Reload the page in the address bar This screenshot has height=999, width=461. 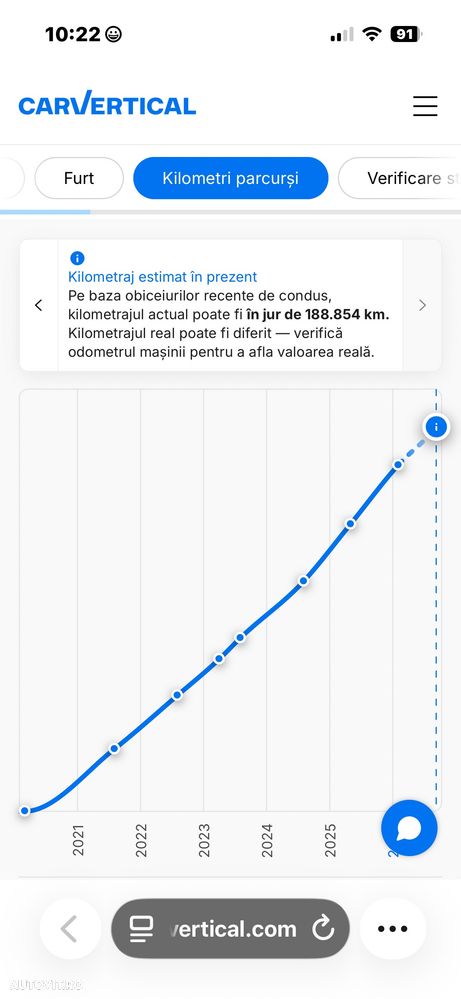click(323, 929)
